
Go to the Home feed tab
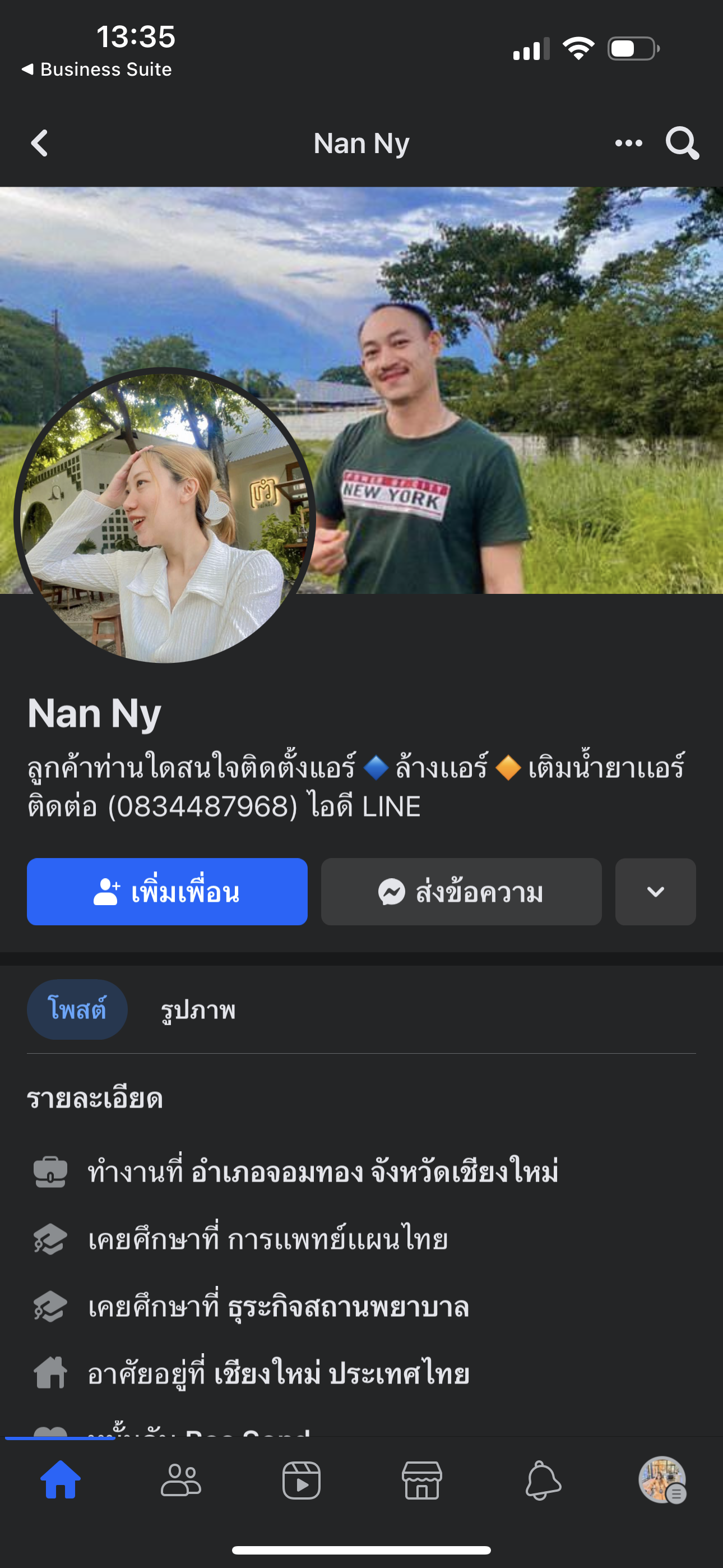click(61, 1481)
